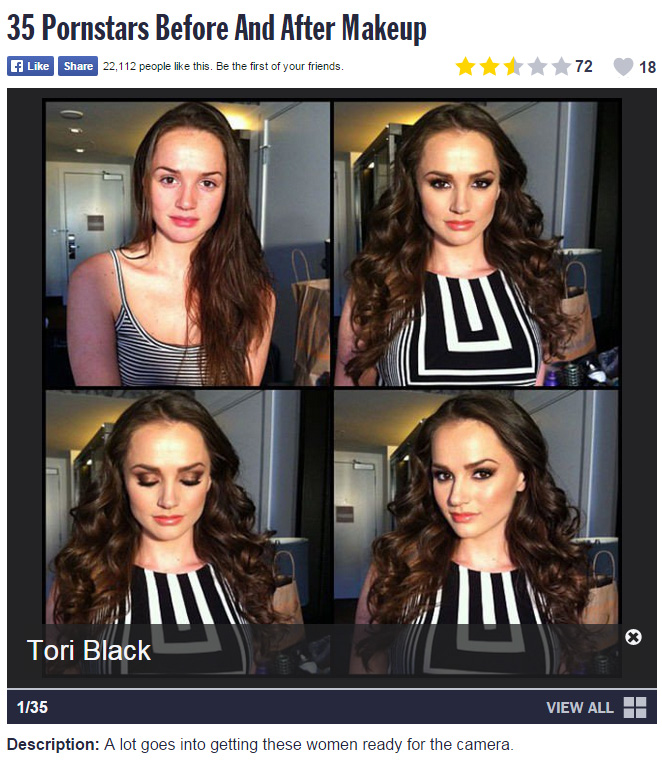This screenshot has width=662, height=761.
Task: Favorite the gallery with the heart icon
Action: coord(623,67)
